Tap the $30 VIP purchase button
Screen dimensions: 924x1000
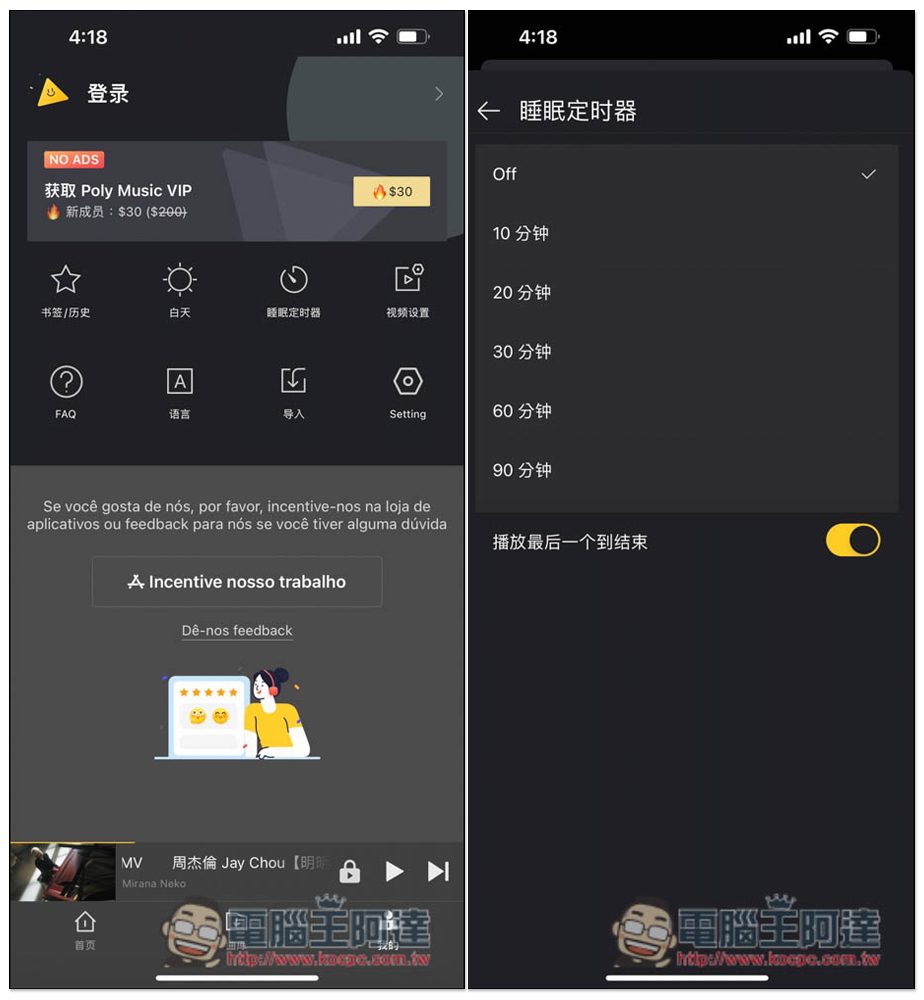tap(391, 191)
